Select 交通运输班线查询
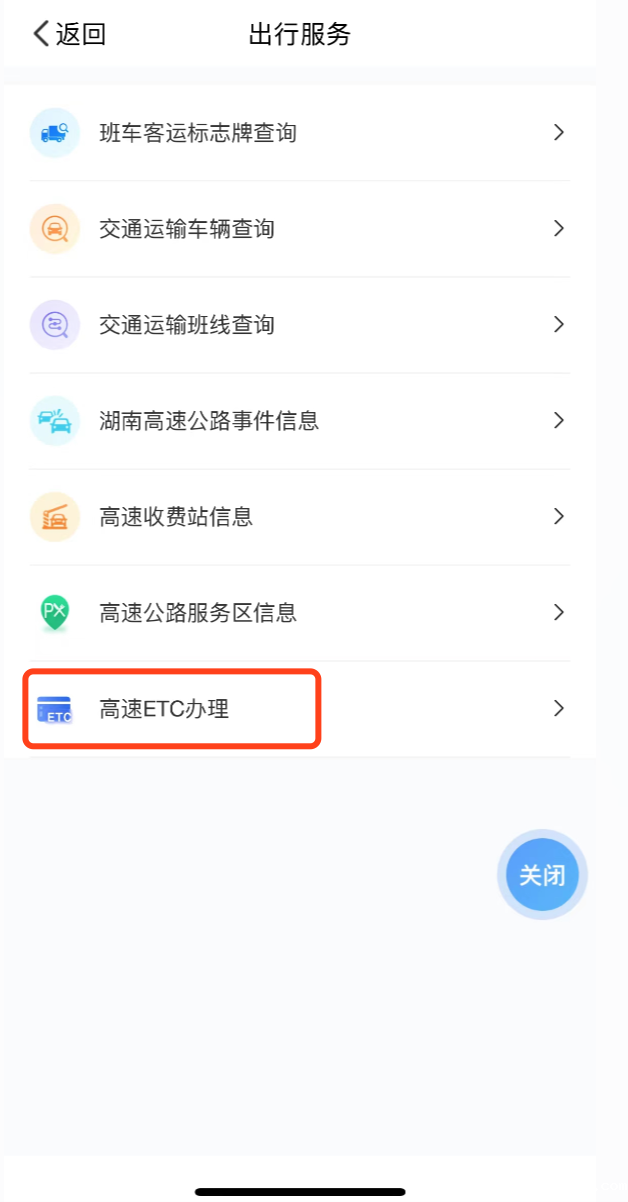The width and height of the screenshot is (628, 1202). pyautogui.click(x=187, y=325)
